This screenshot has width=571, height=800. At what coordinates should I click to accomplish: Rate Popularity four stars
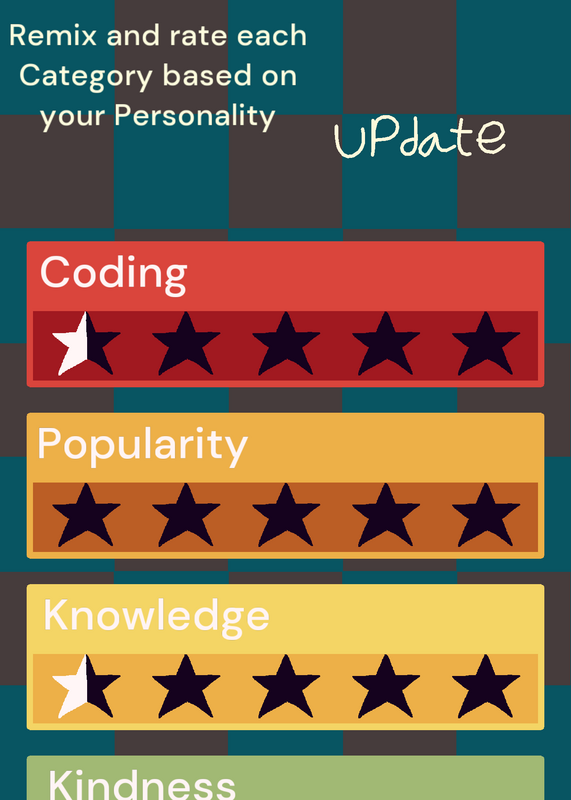pyautogui.click(x=386, y=515)
